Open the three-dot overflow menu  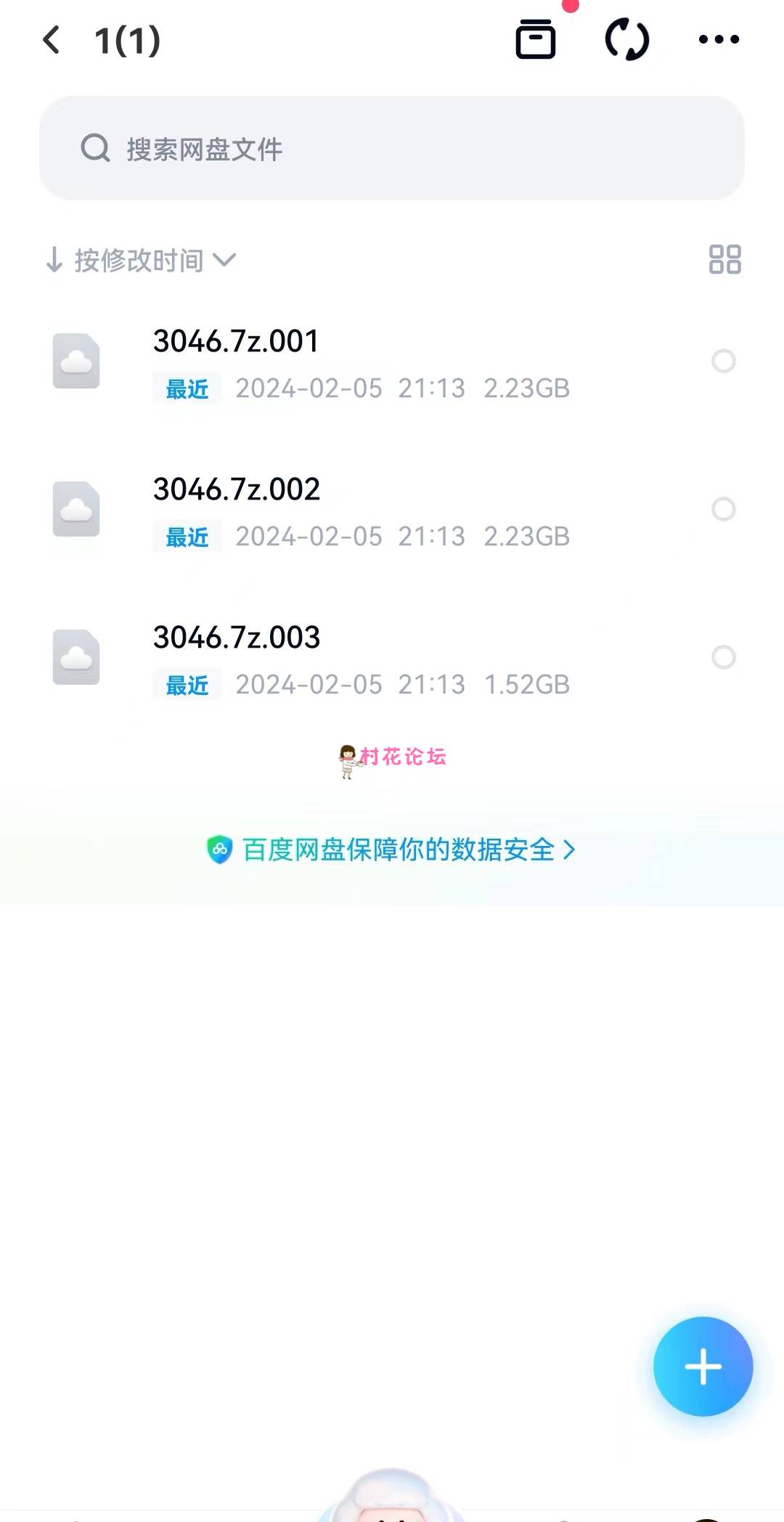(x=719, y=41)
